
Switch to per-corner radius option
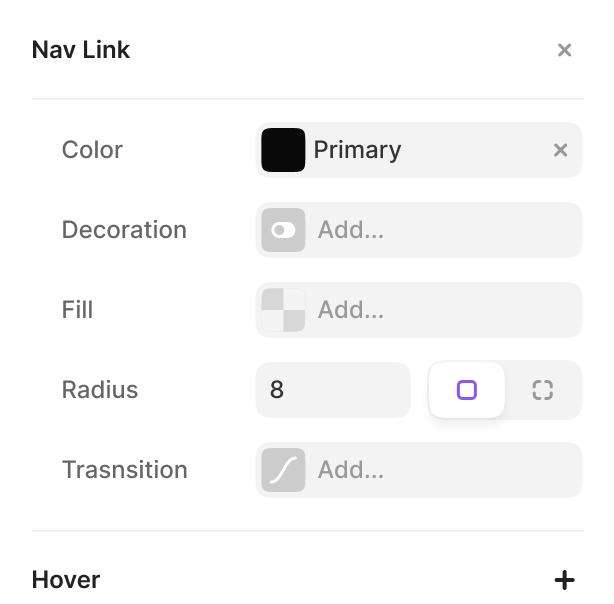pyautogui.click(x=543, y=390)
